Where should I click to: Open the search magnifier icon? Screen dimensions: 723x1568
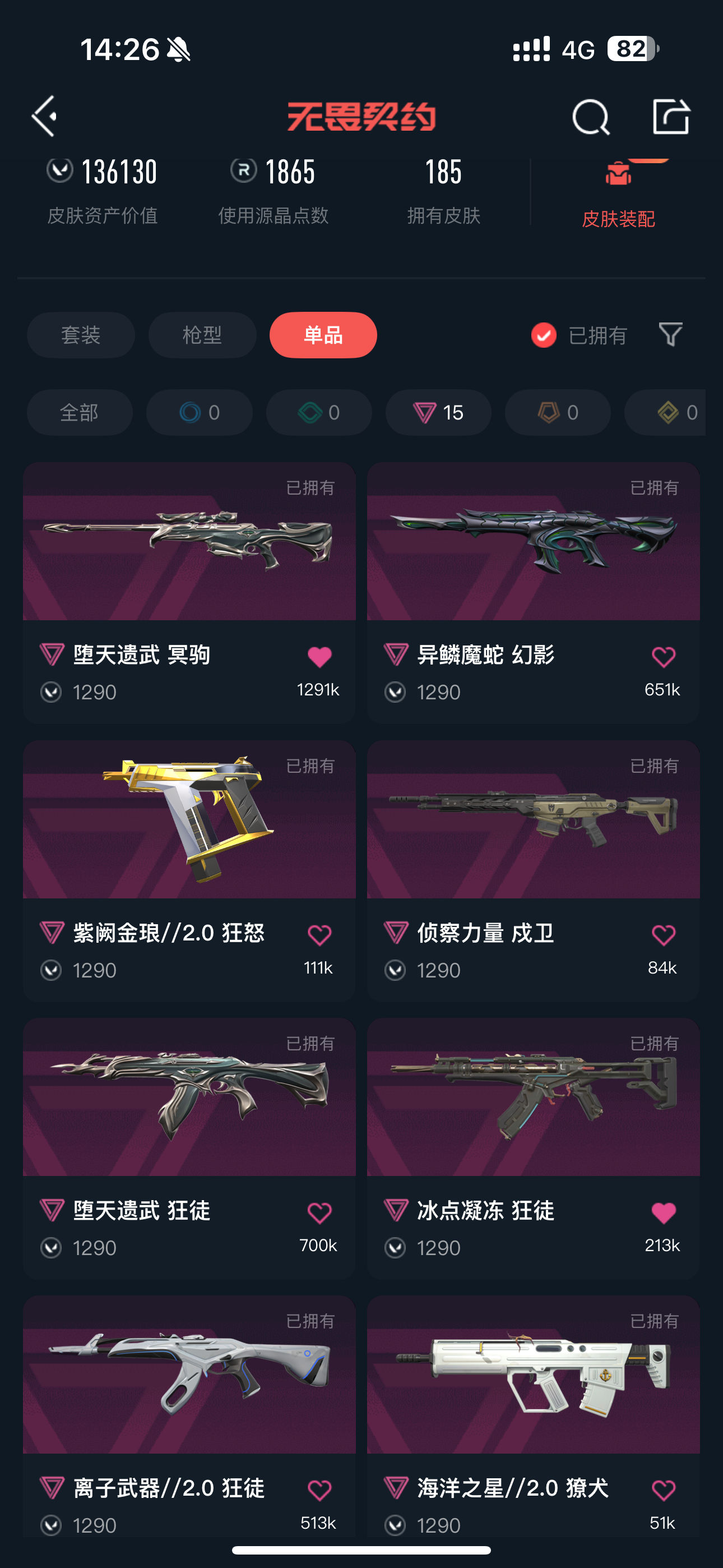click(x=590, y=116)
